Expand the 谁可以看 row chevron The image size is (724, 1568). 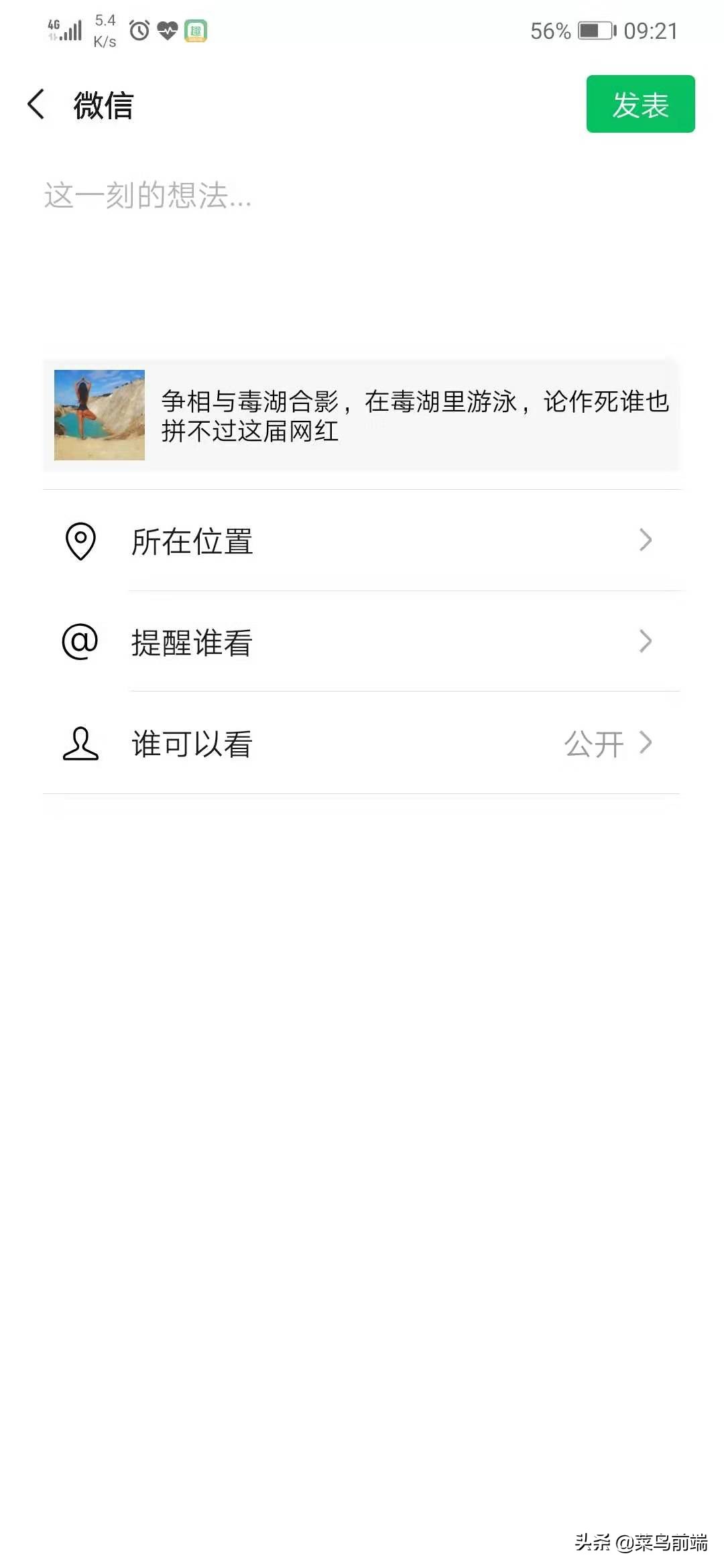point(646,744)
